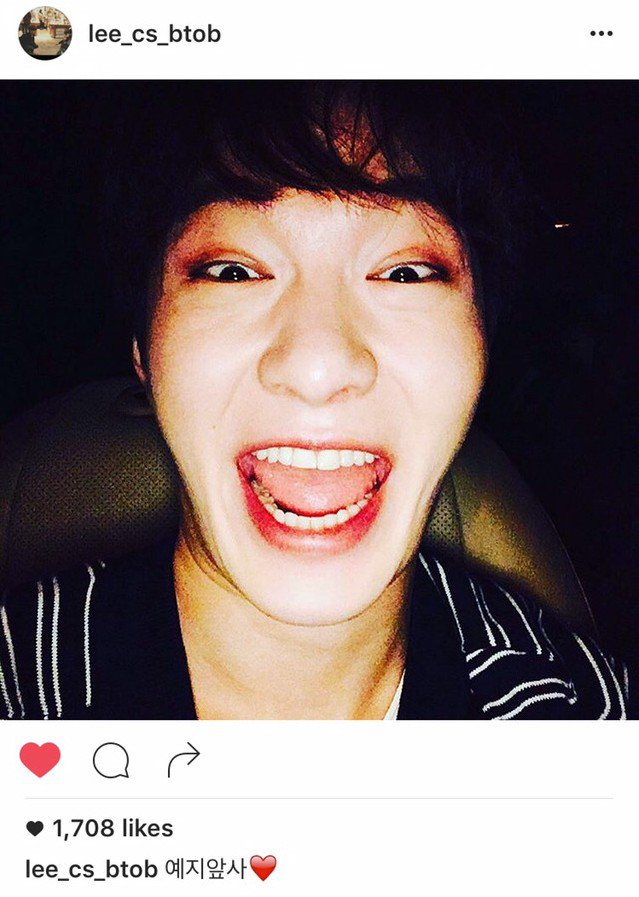This screenshot has width=639, height=897.
Task: Open lee_cs_btob username in the caption
Action: (91, 869)
